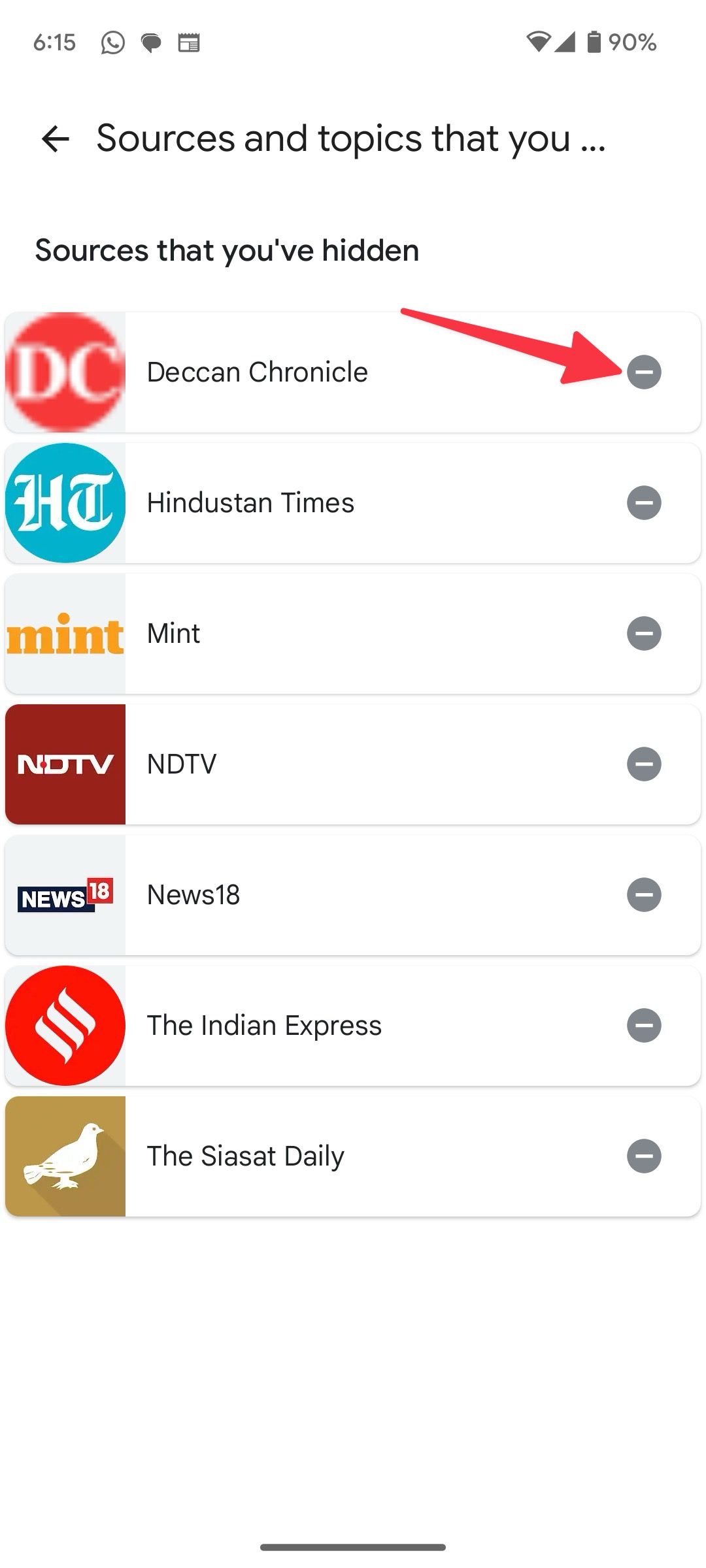Select the Hindustan Times logo
This screenshot has width=706, height=1568.
65,503
